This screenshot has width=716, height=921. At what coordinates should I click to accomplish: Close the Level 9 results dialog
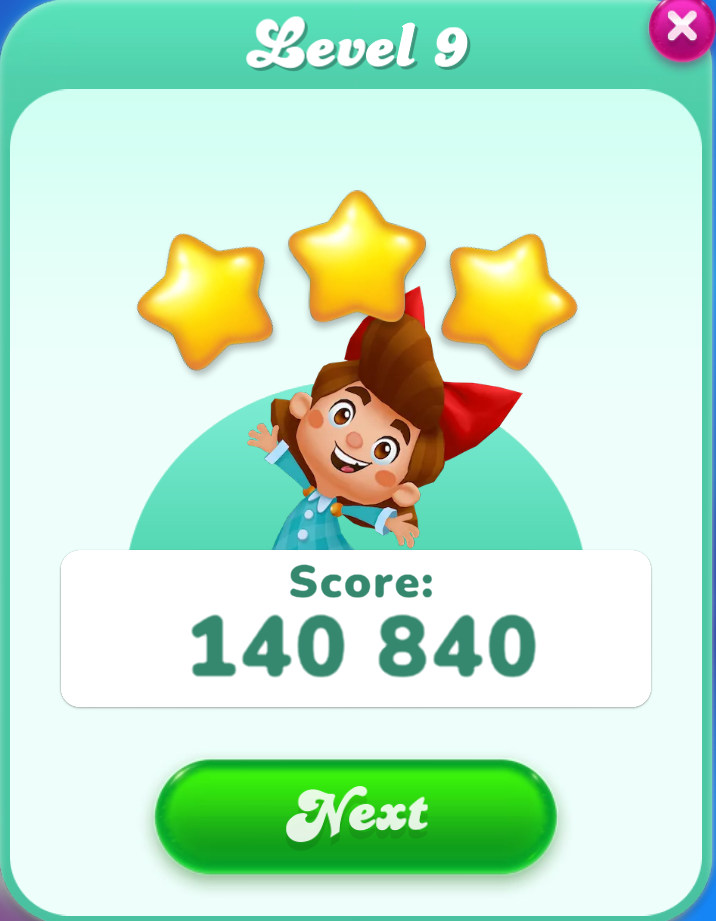click(x=682, y=28)
